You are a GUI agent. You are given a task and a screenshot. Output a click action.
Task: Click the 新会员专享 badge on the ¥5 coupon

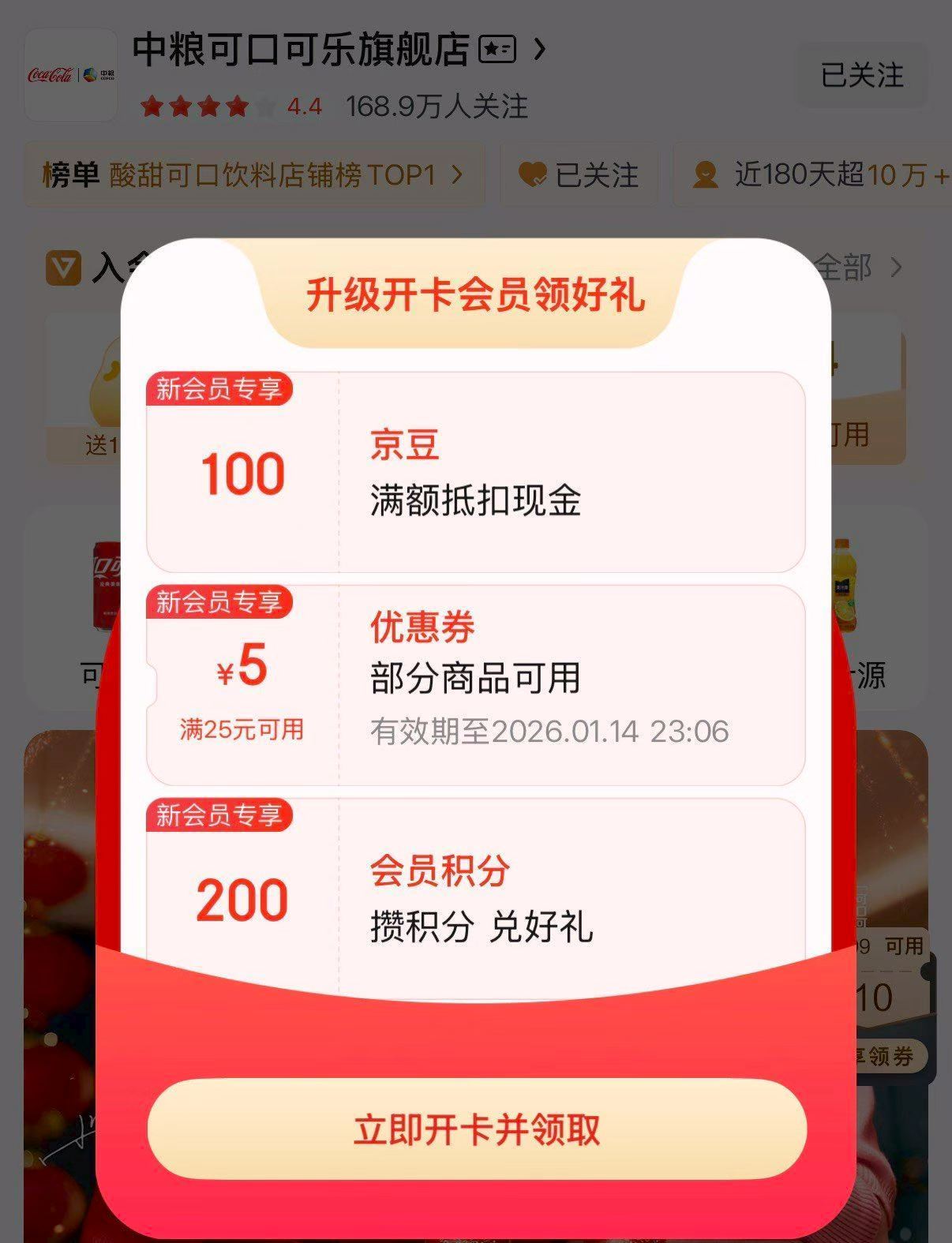[219, 603]
